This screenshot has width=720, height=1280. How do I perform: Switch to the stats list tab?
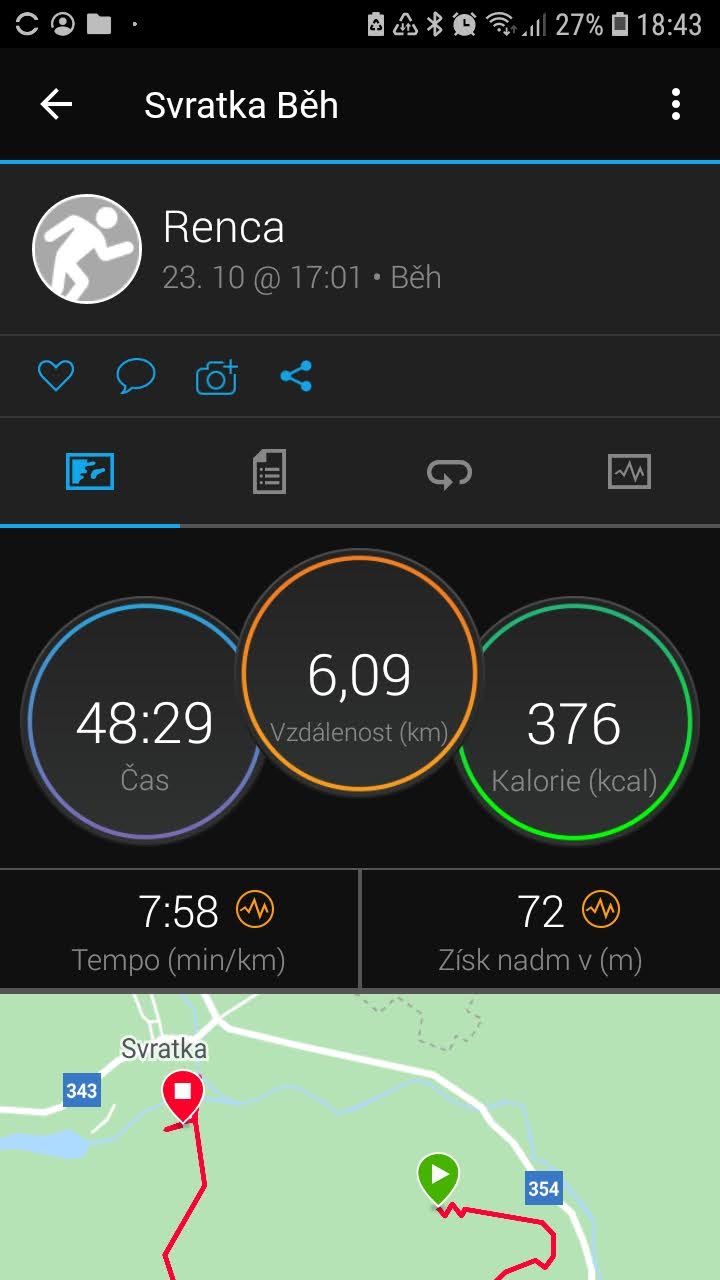(x=270, y=471)
